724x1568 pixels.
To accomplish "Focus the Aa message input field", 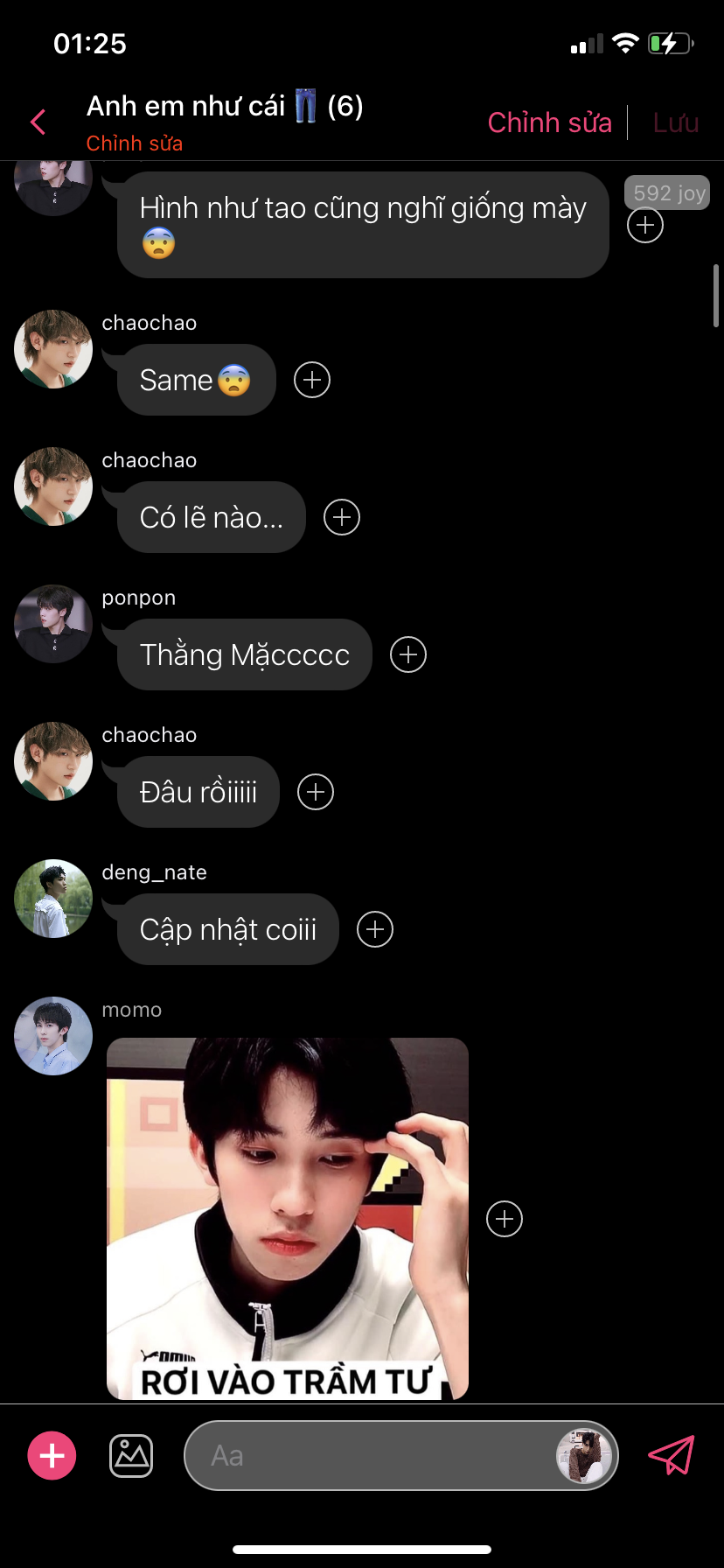I will click(367, 1456).
